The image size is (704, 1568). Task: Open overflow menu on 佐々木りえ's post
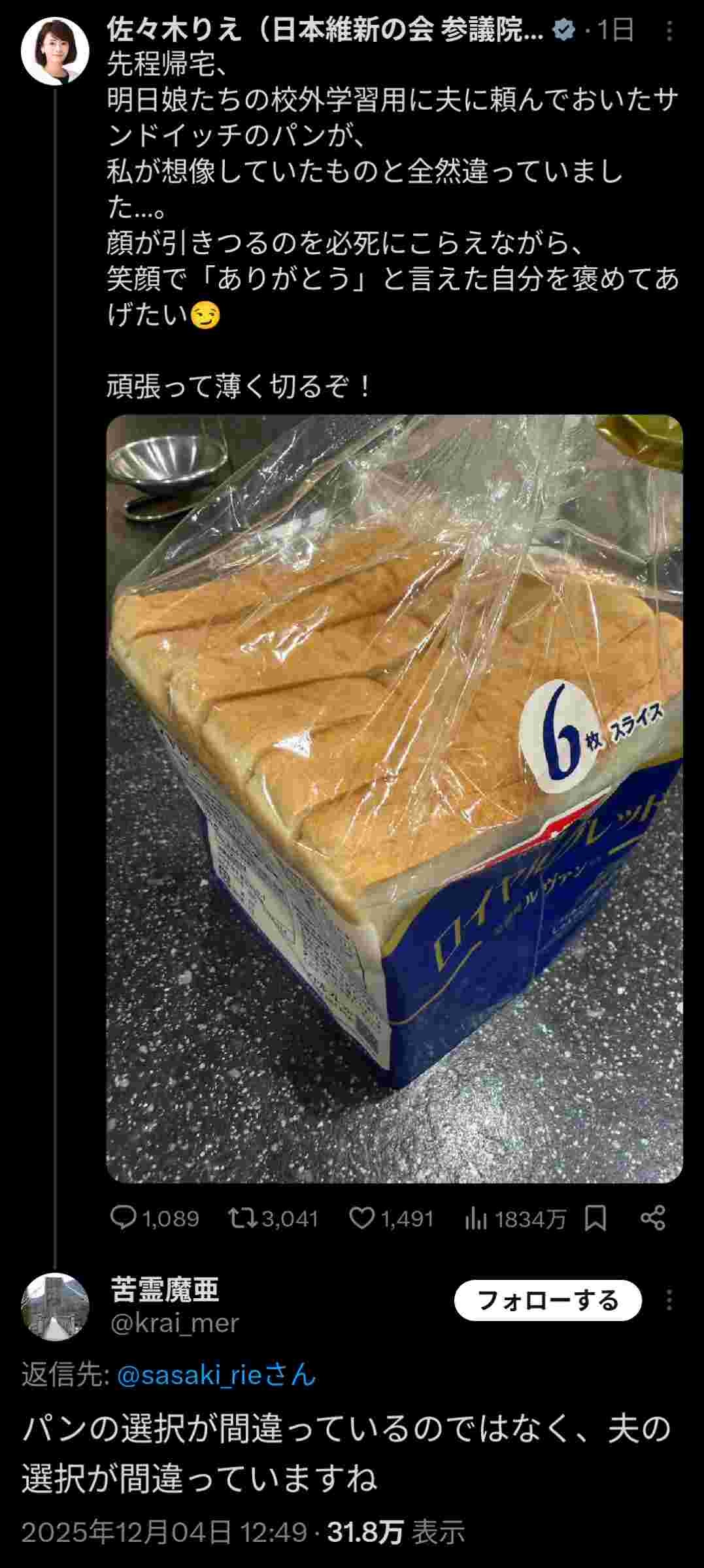(669, 31)
